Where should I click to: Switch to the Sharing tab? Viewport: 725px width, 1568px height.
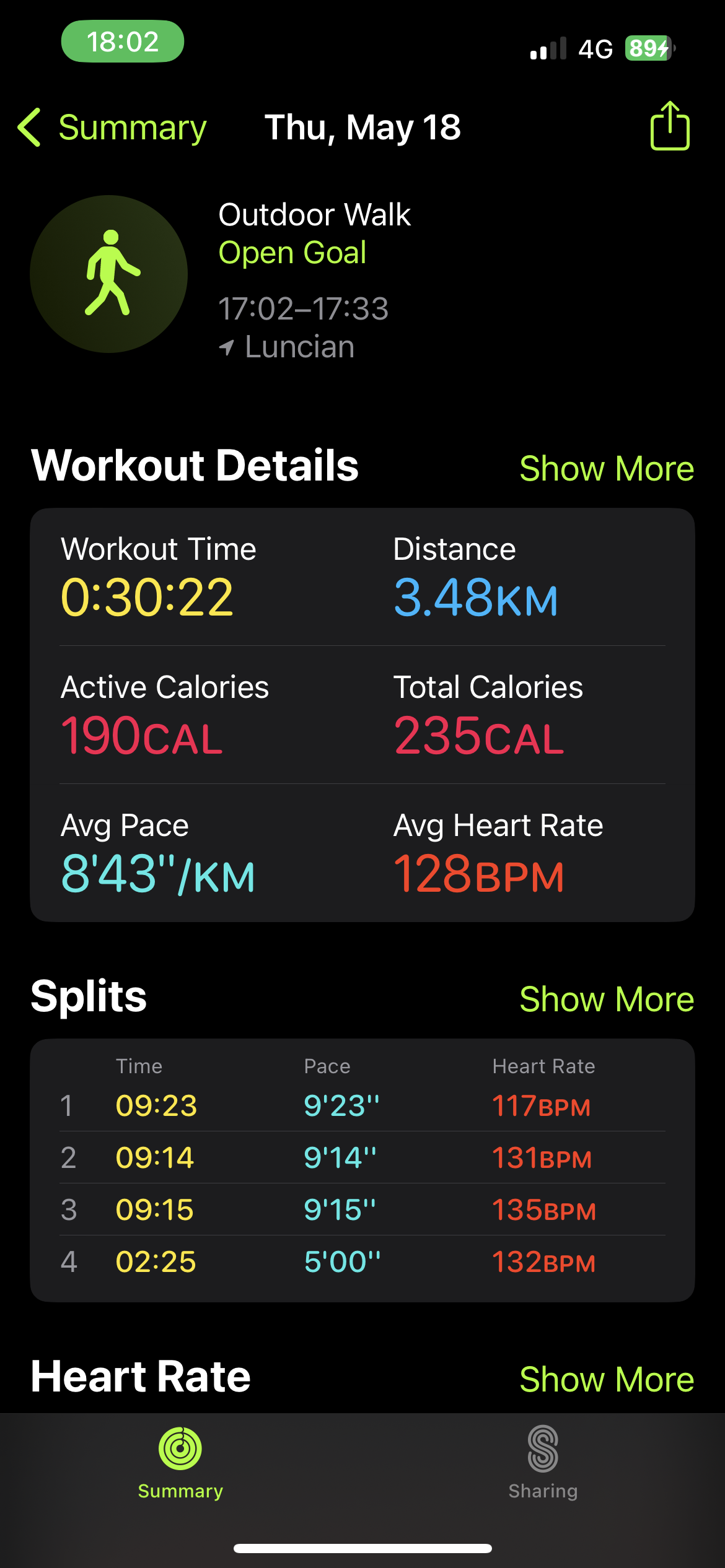click(543, 1463)
